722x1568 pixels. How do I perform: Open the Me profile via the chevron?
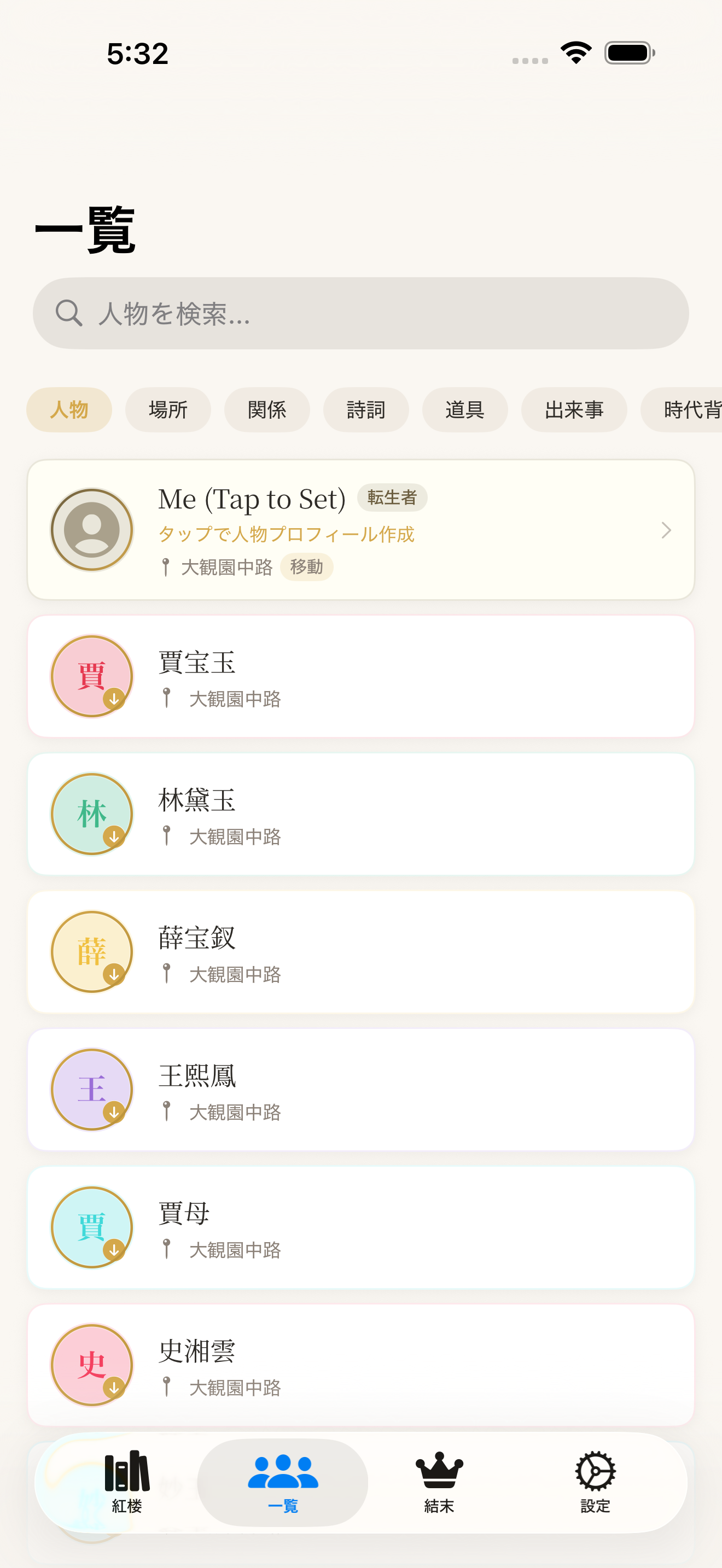[x=666, y=530]
